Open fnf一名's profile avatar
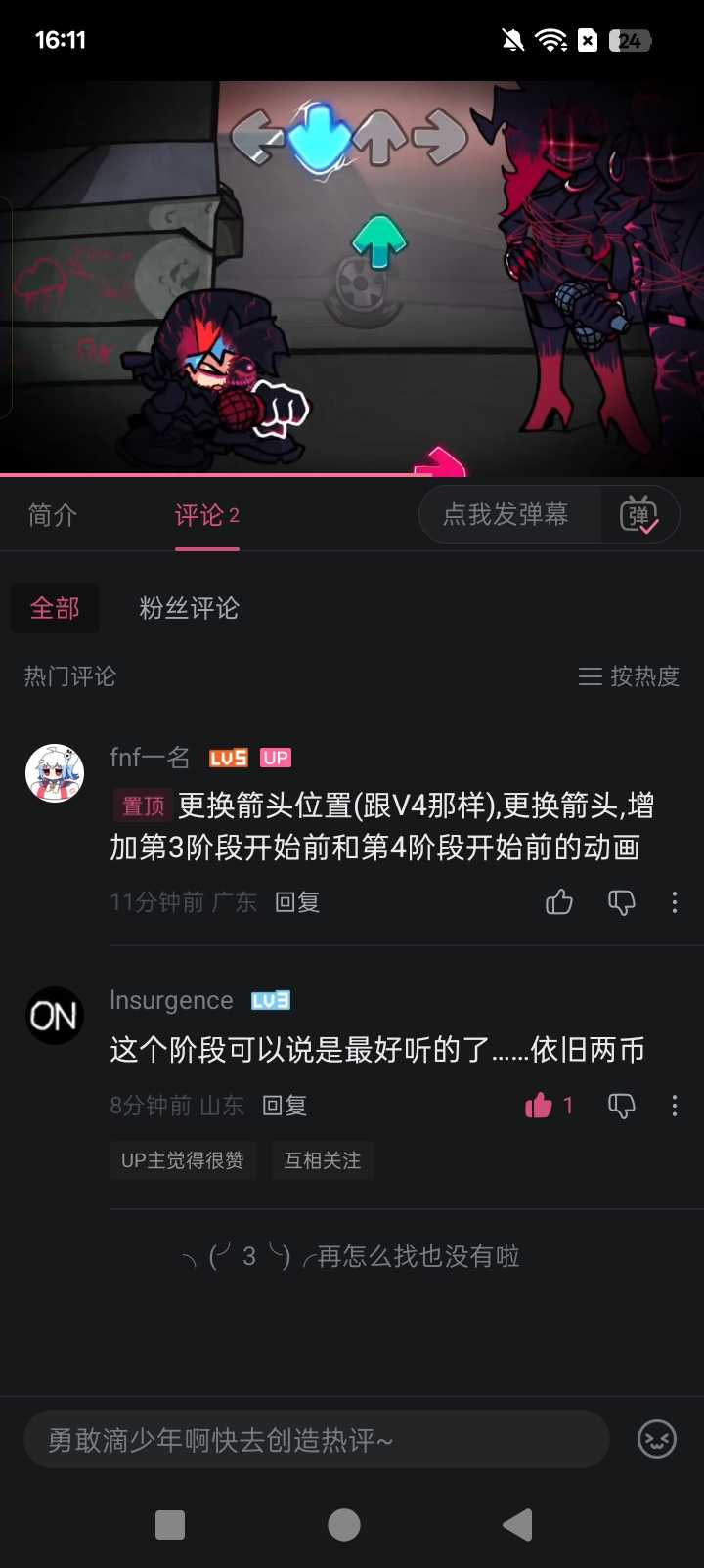The height and width of the screenshot is (1568, 704). pos(55,772)
